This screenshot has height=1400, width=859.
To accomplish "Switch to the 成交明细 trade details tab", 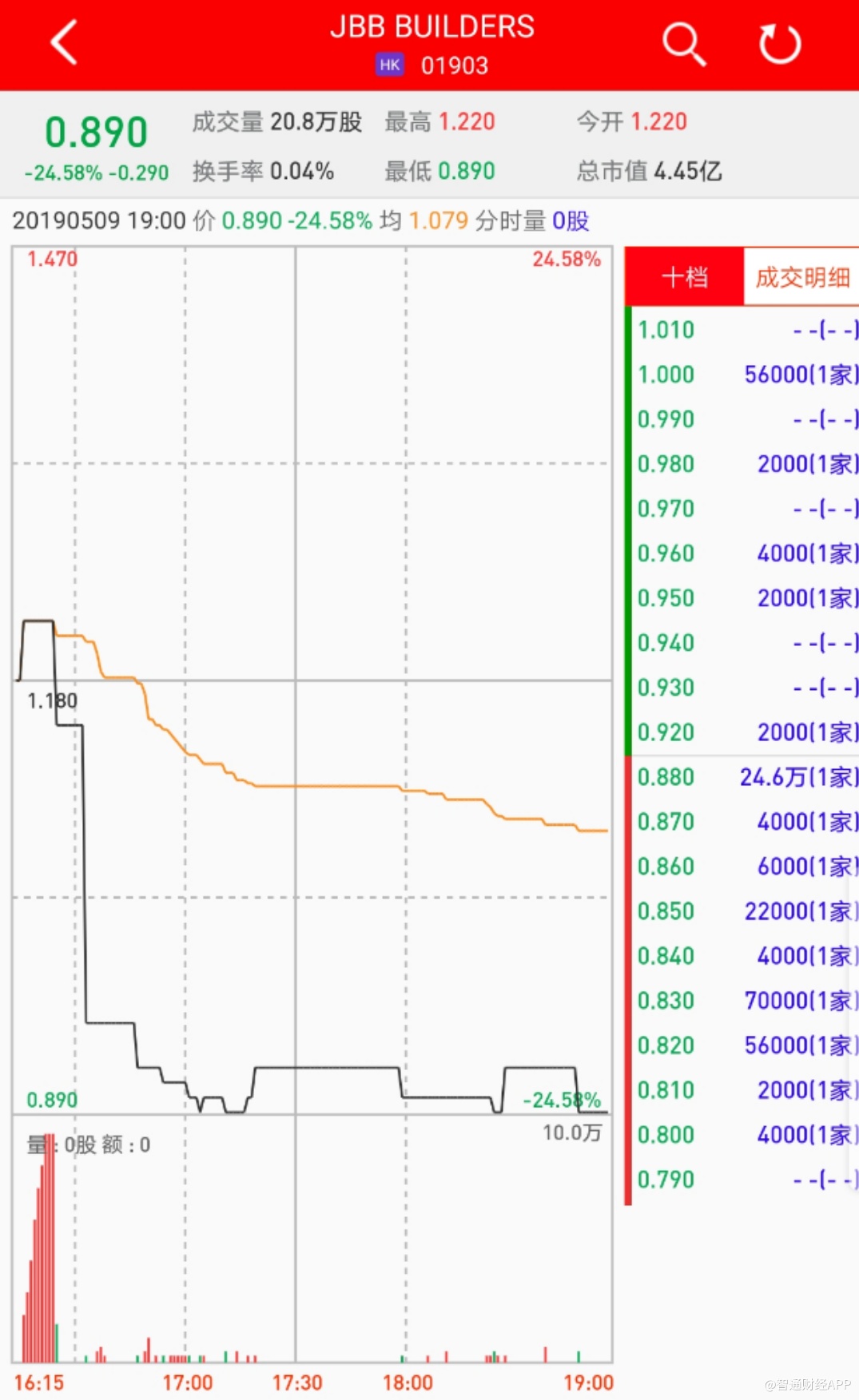I will point(801,277).
